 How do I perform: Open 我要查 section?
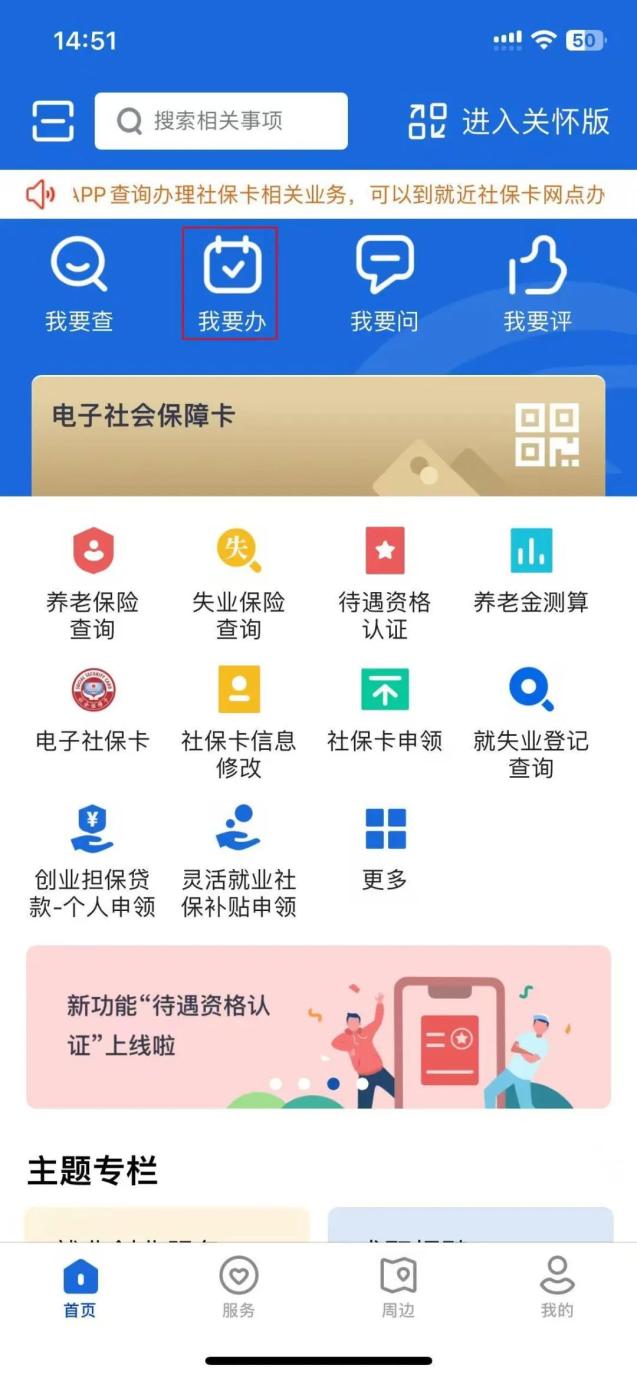click(x=79, y=283)
